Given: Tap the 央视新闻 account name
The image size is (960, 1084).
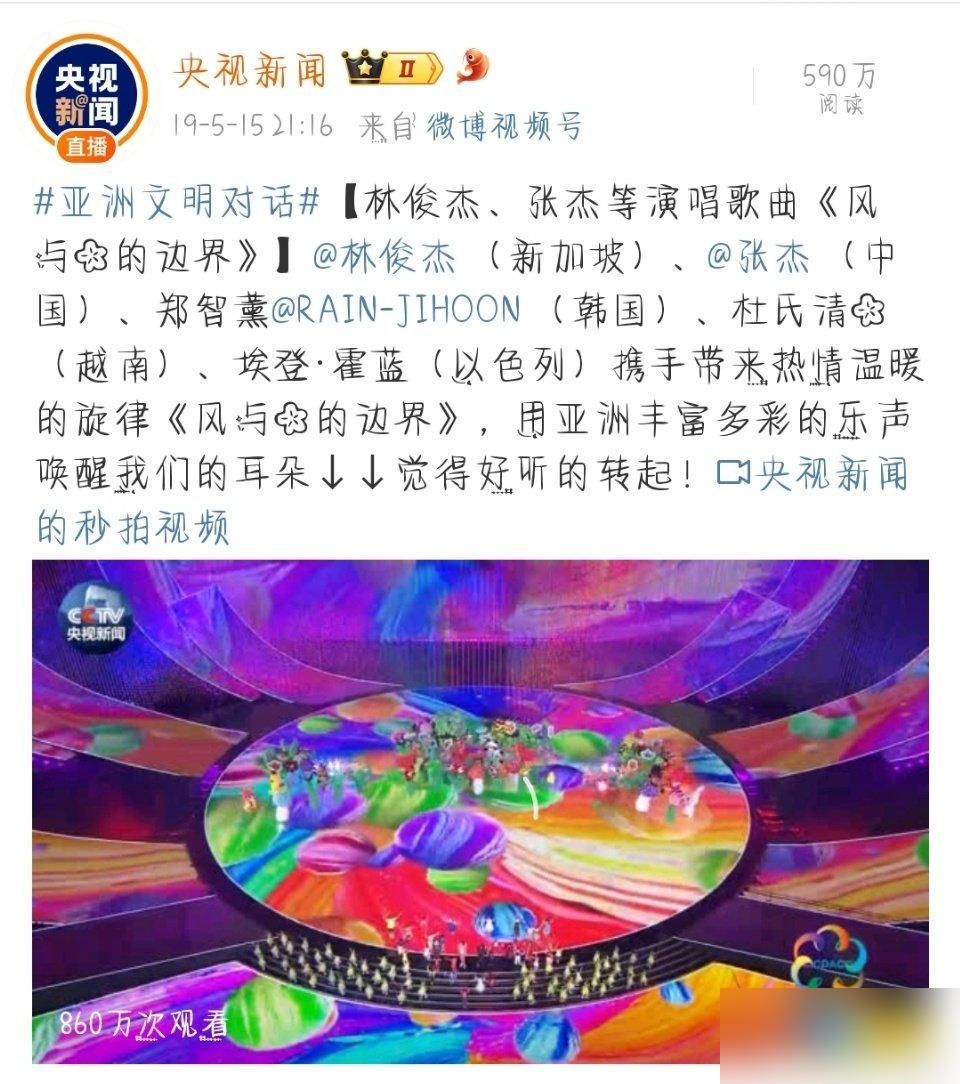Looking at the screenshot, I should click(x=250, y=70).
